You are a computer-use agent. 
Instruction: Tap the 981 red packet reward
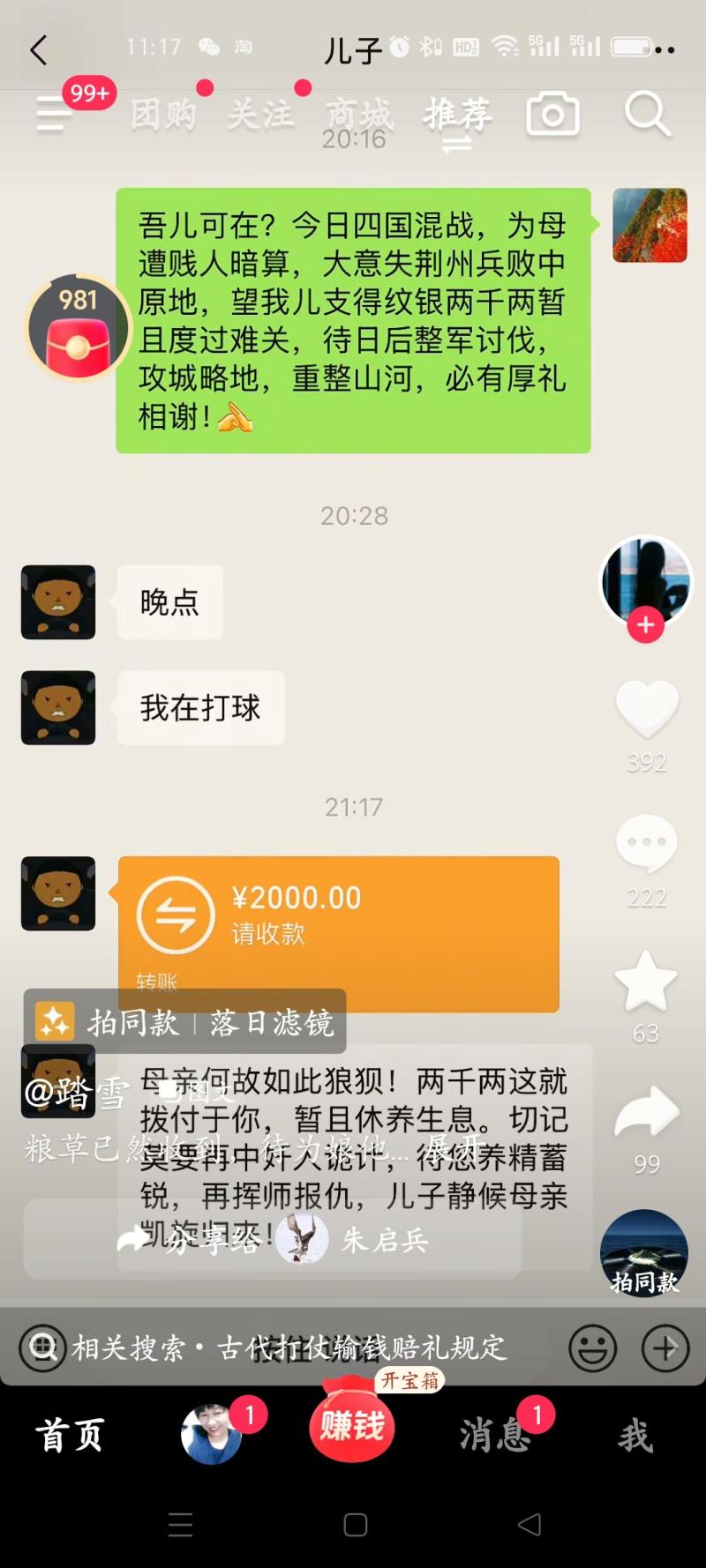coord(78,327)
